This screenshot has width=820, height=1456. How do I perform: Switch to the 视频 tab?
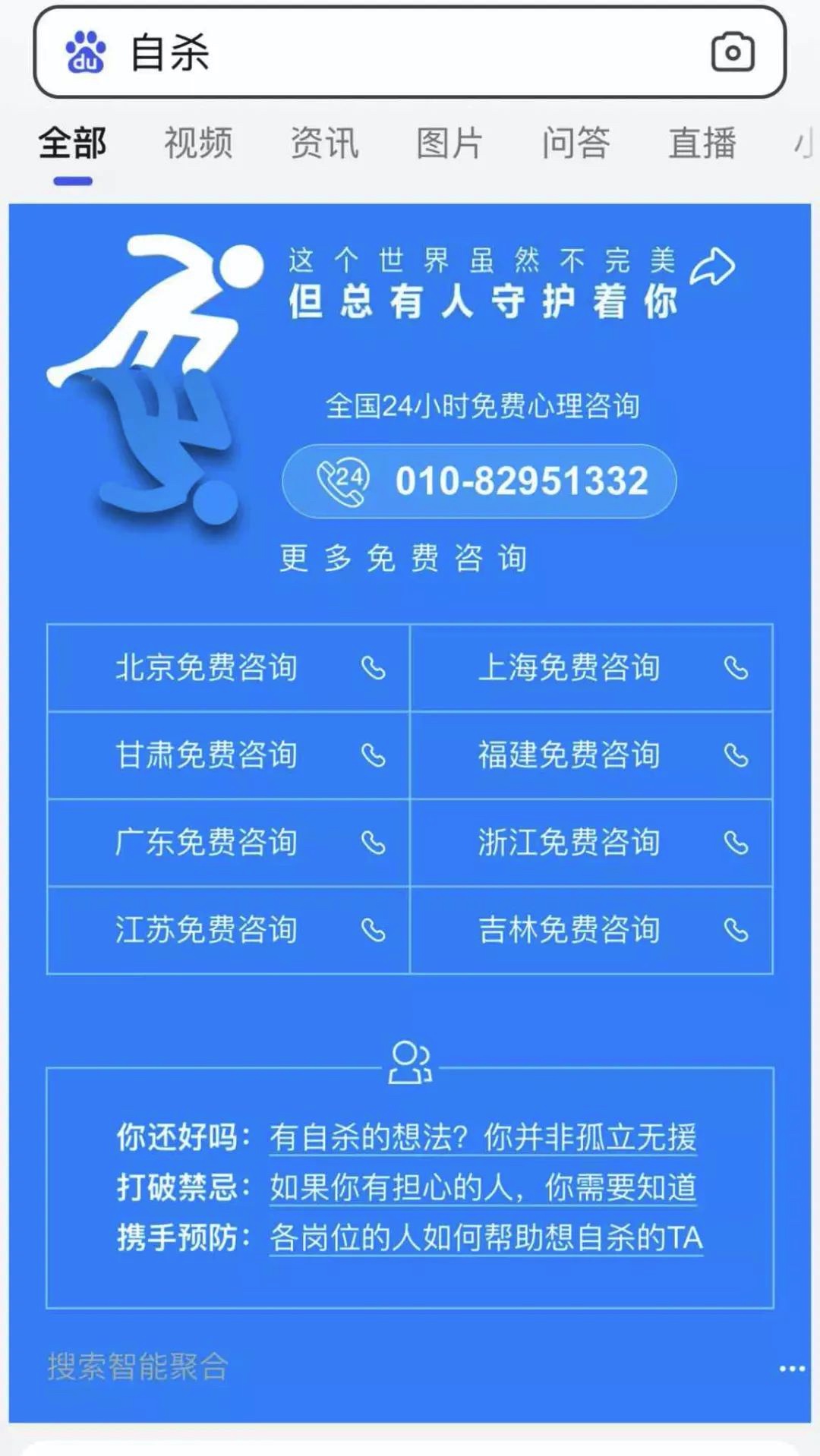(x=198, y=143)
